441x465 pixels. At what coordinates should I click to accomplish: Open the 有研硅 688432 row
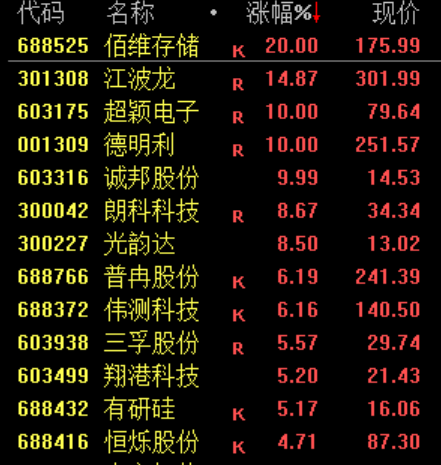pos(220,409)
